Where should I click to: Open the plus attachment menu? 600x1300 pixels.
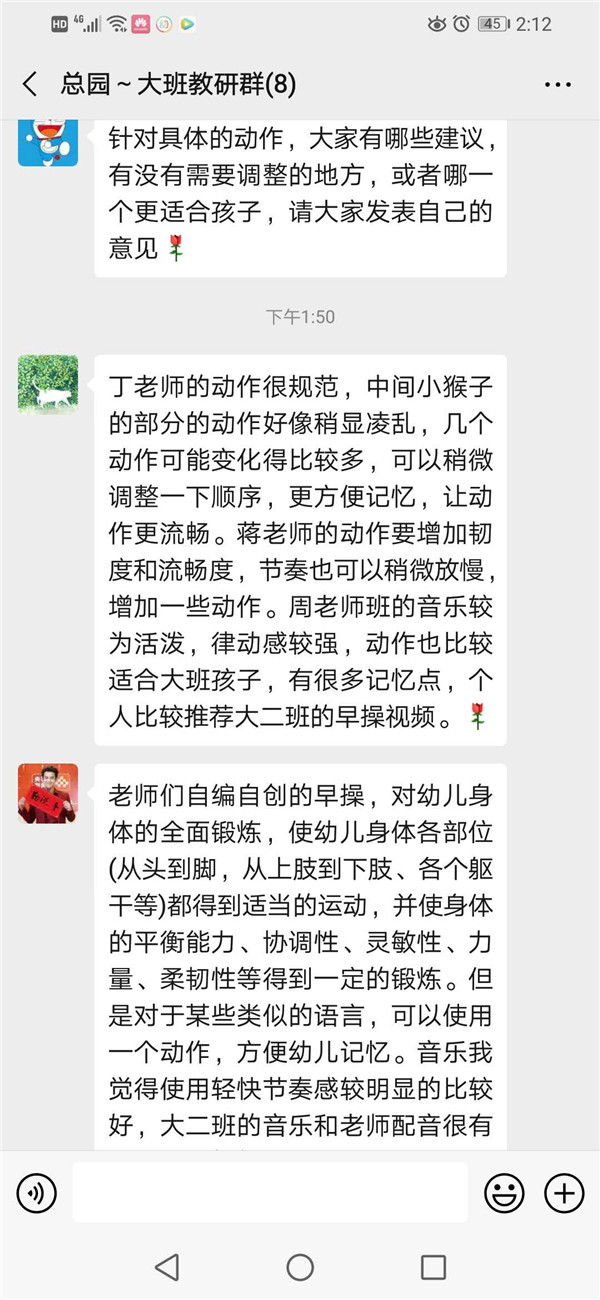564,1192
